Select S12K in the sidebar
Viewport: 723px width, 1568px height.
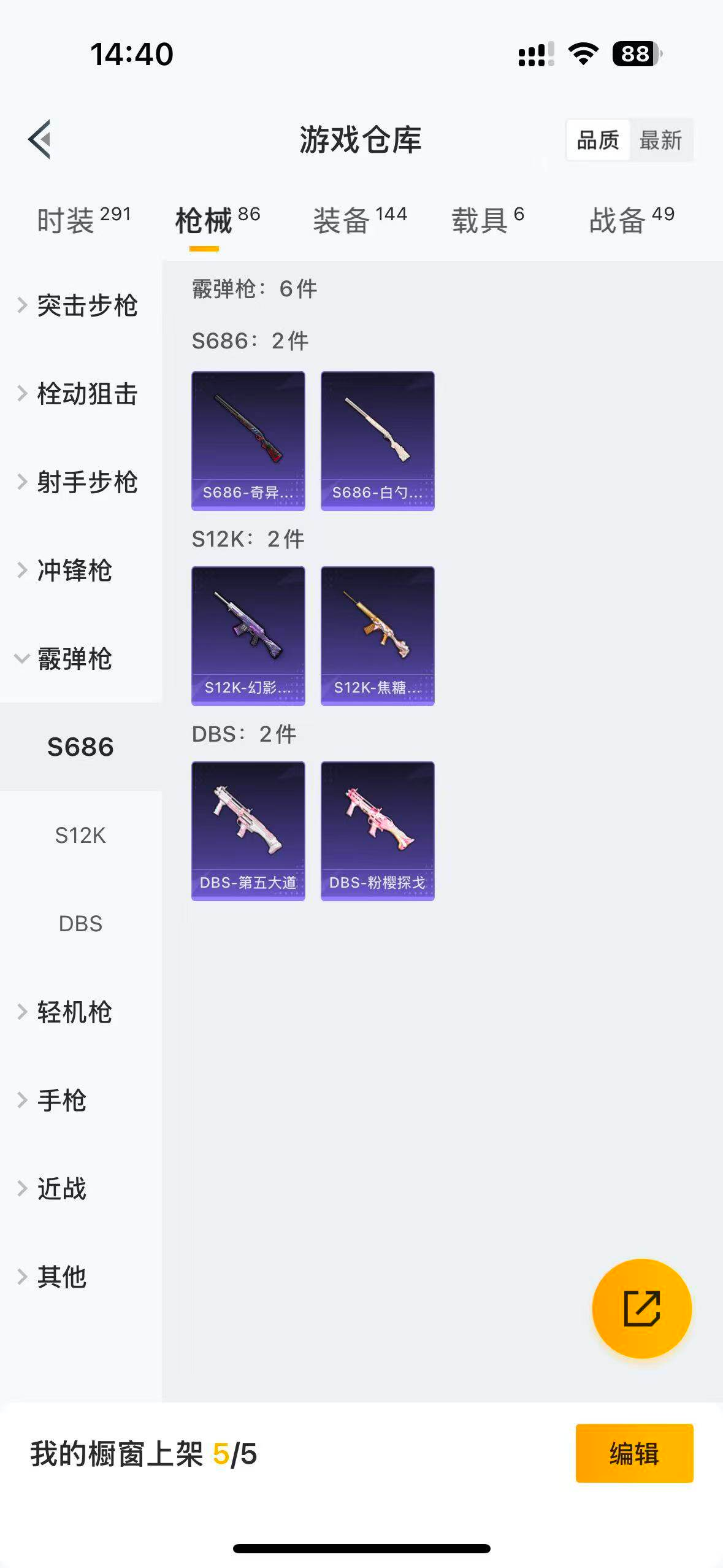point(80,836)
